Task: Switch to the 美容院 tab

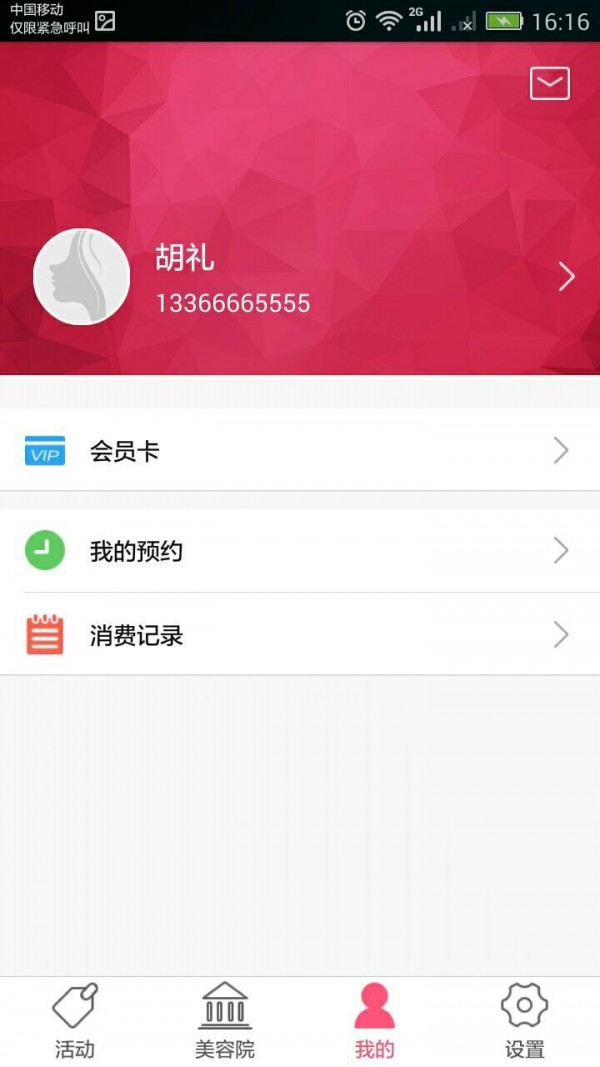Action: (225, 1021)
